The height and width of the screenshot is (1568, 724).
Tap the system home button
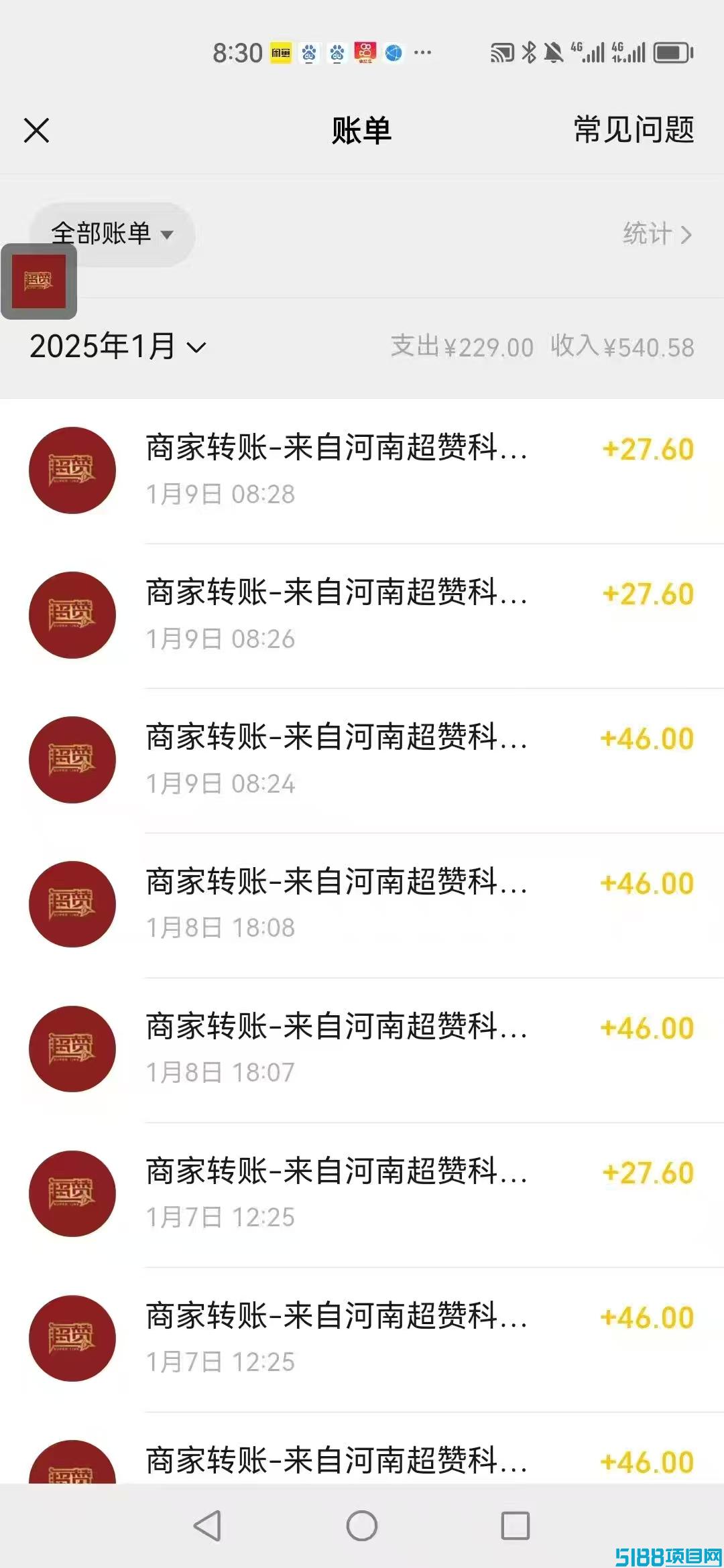[x=362, y=1526]
